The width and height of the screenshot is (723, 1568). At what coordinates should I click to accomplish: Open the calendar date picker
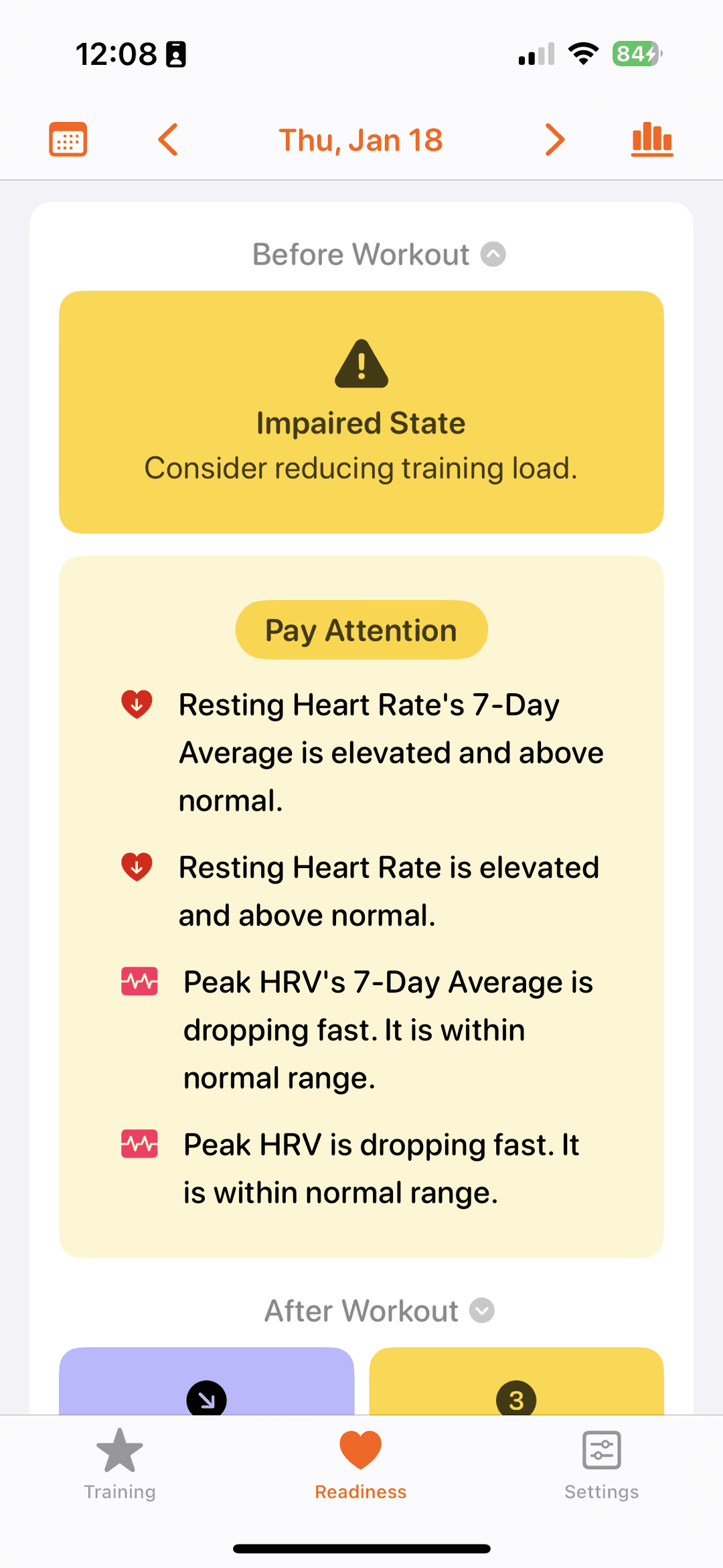tap(68, 139)
